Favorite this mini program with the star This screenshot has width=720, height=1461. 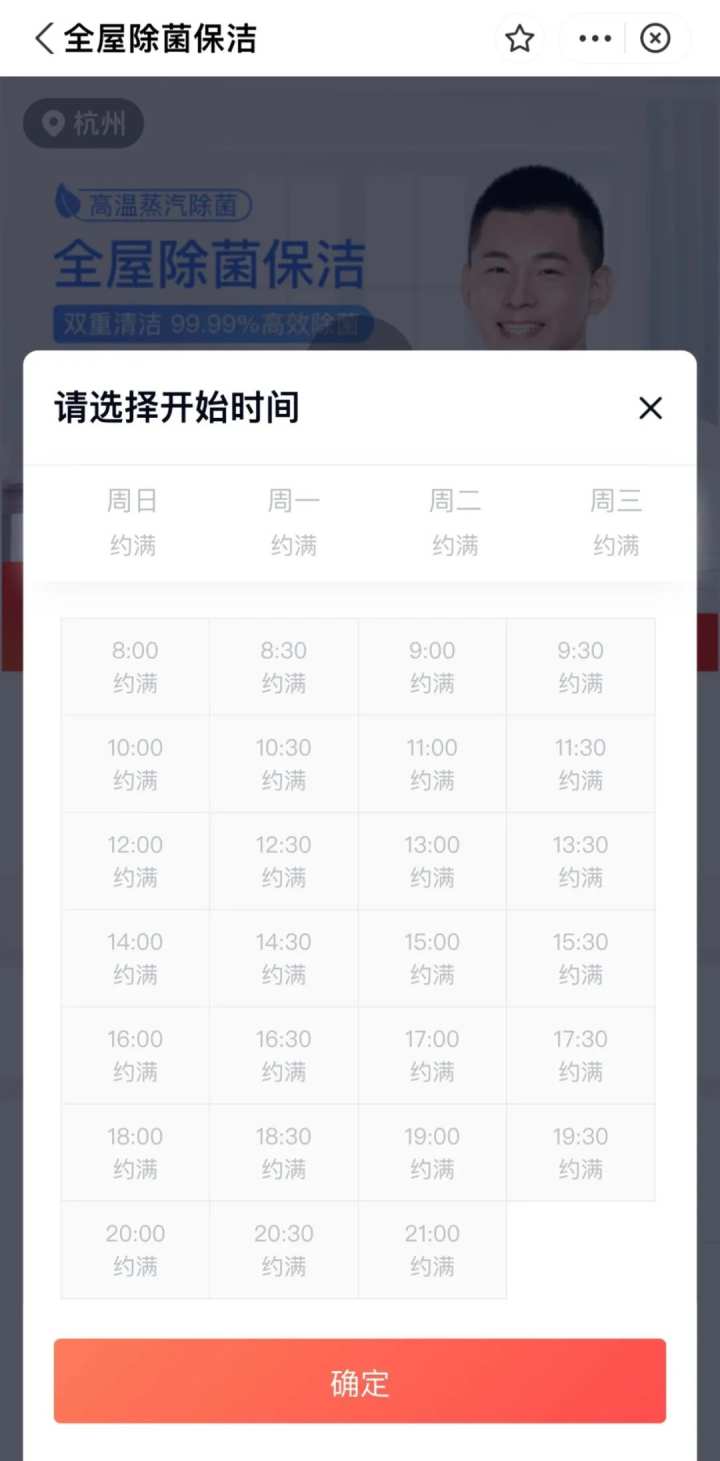pos(519,39)
